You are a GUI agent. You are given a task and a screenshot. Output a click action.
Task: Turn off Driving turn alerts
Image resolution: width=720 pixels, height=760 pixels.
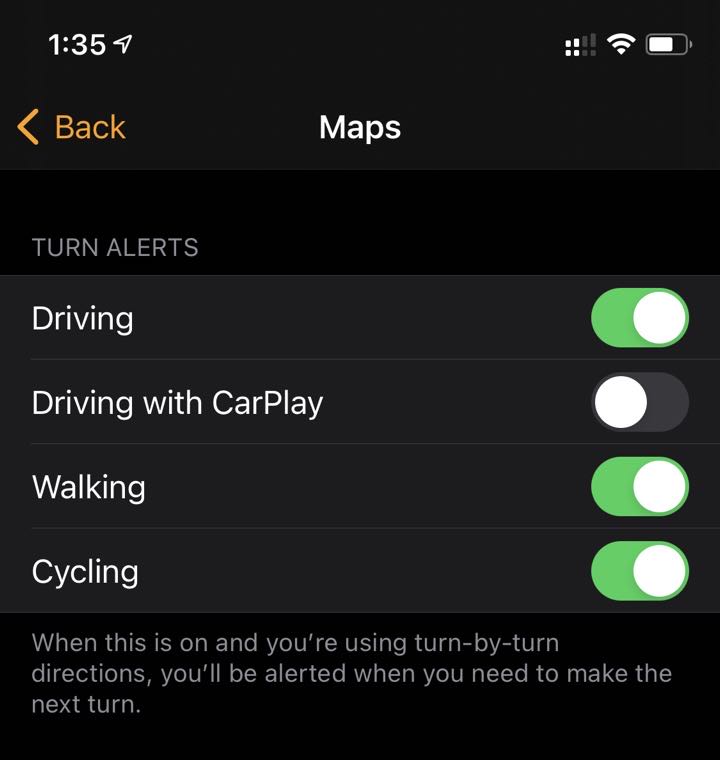pyautogui.click(x=640, y=318)
